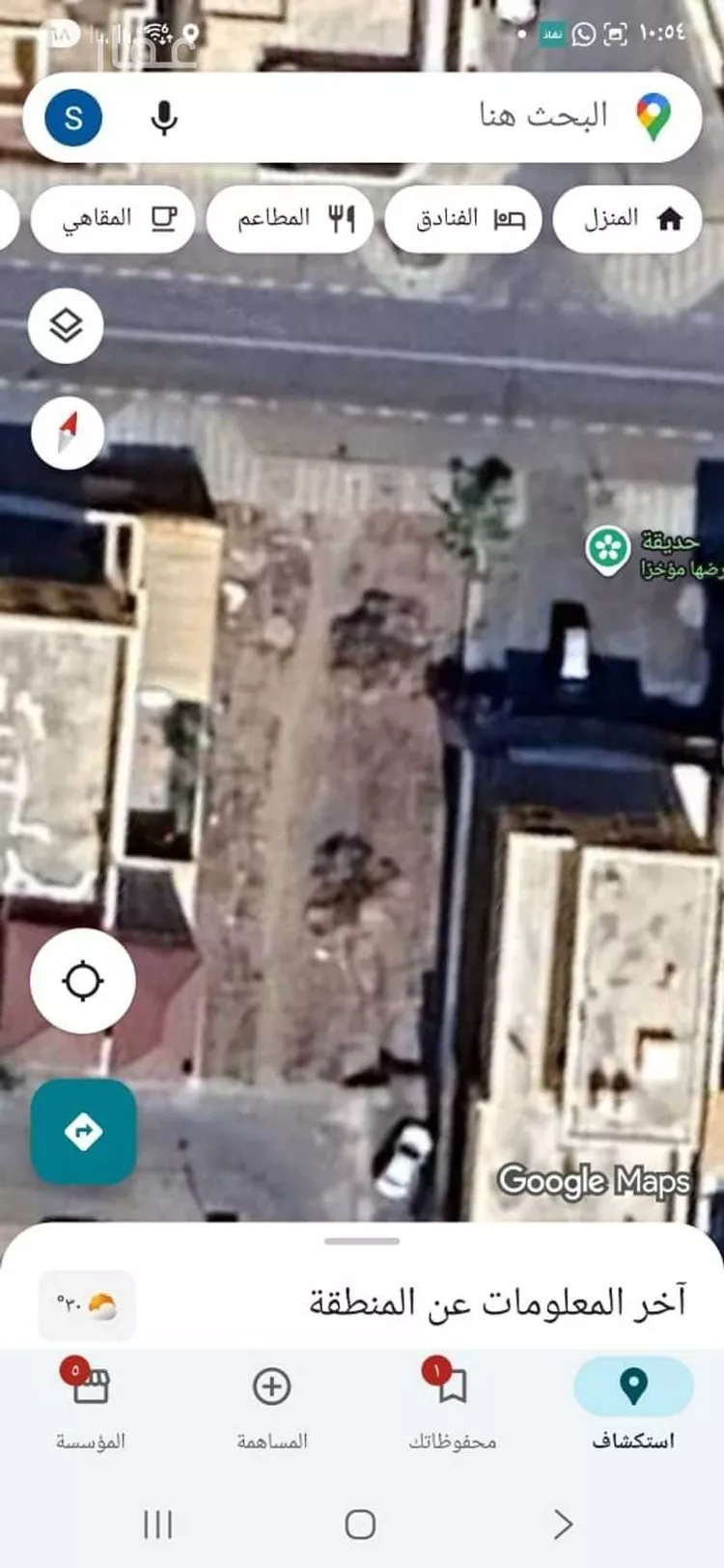Enable the الفنادق hotels filter
This screenshot has width=724, height=1568.
[x=463, y=220]
